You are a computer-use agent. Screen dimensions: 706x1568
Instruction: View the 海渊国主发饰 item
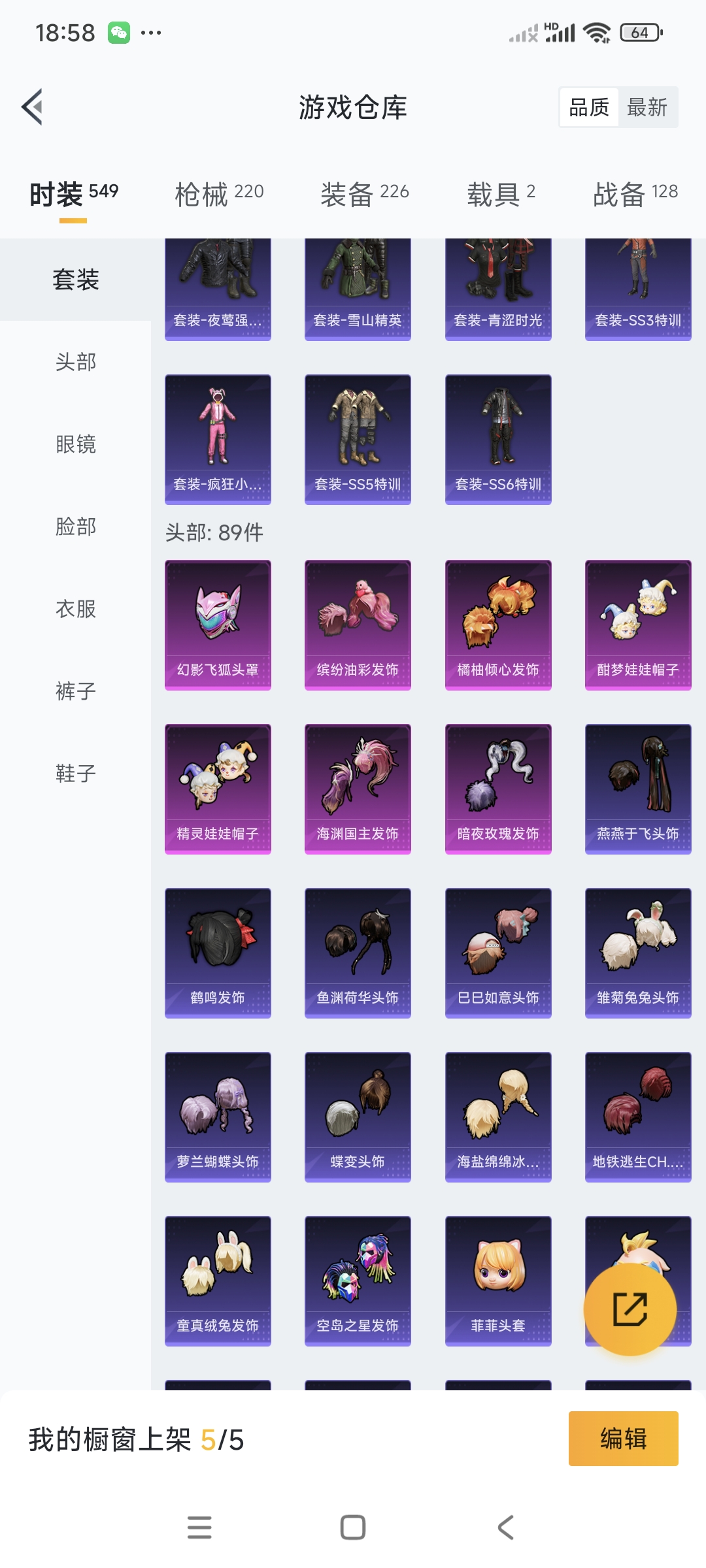click(358, 788)
